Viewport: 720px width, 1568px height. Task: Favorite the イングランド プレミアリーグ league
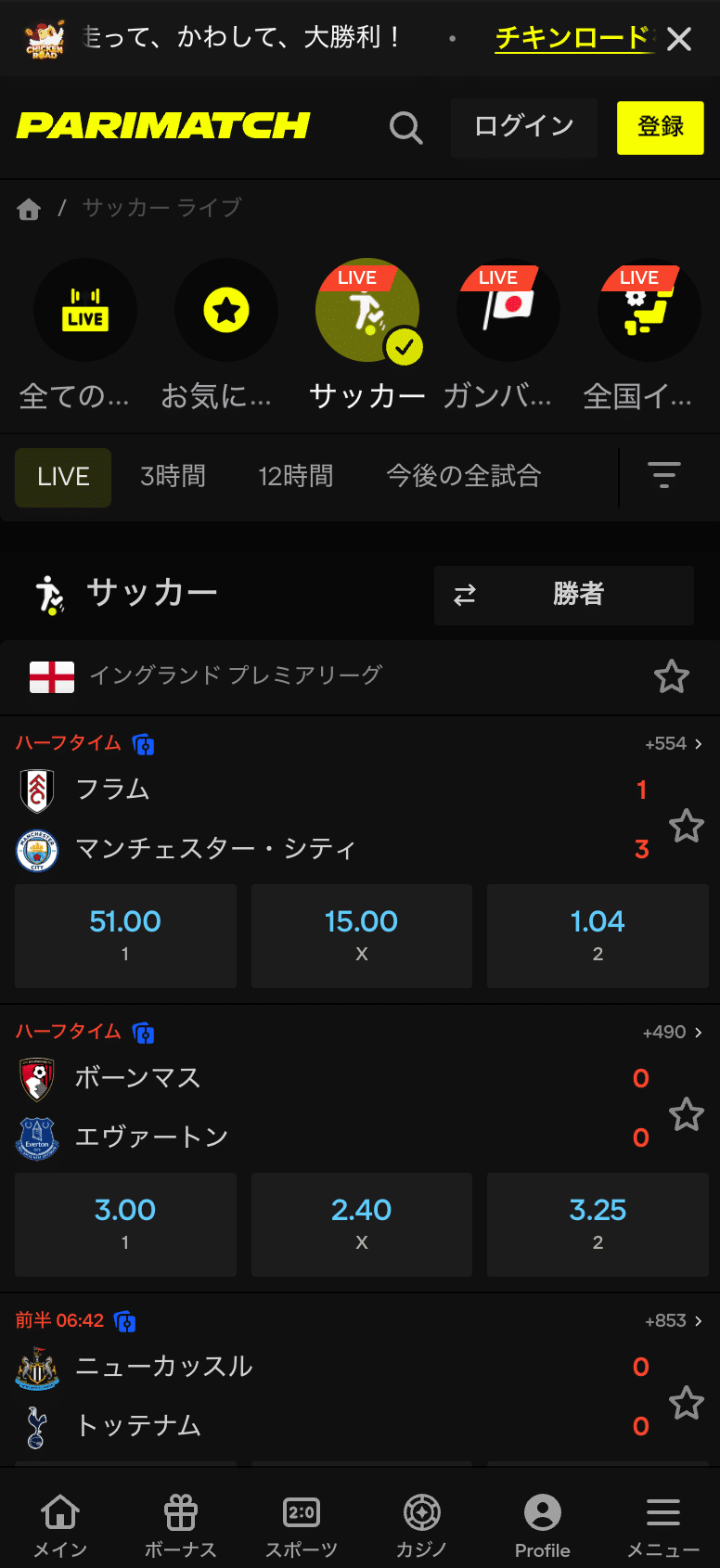pyautogui.click(x=672, y=676)
